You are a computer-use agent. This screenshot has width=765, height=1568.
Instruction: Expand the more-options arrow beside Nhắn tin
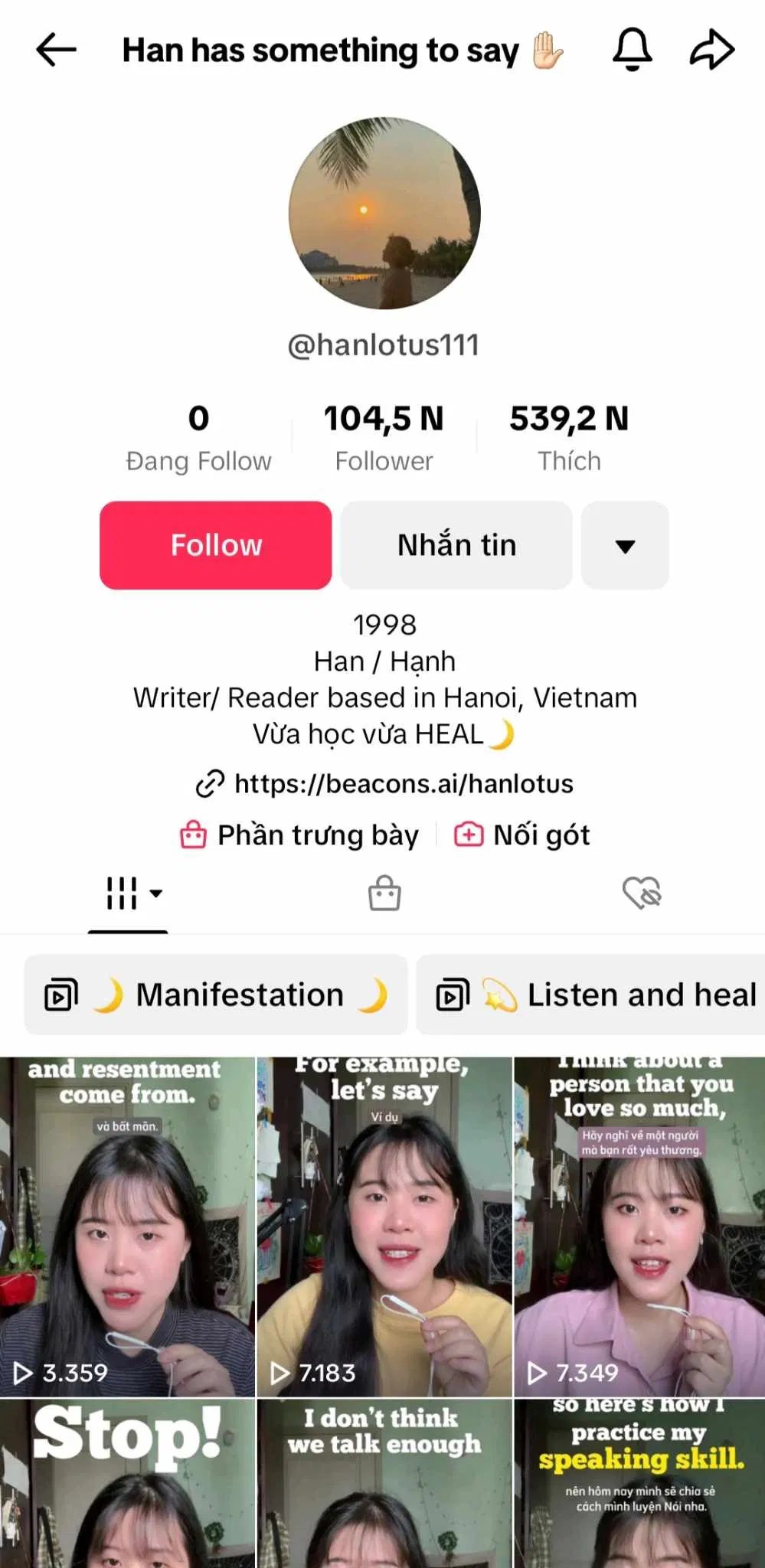click(624, 545)
